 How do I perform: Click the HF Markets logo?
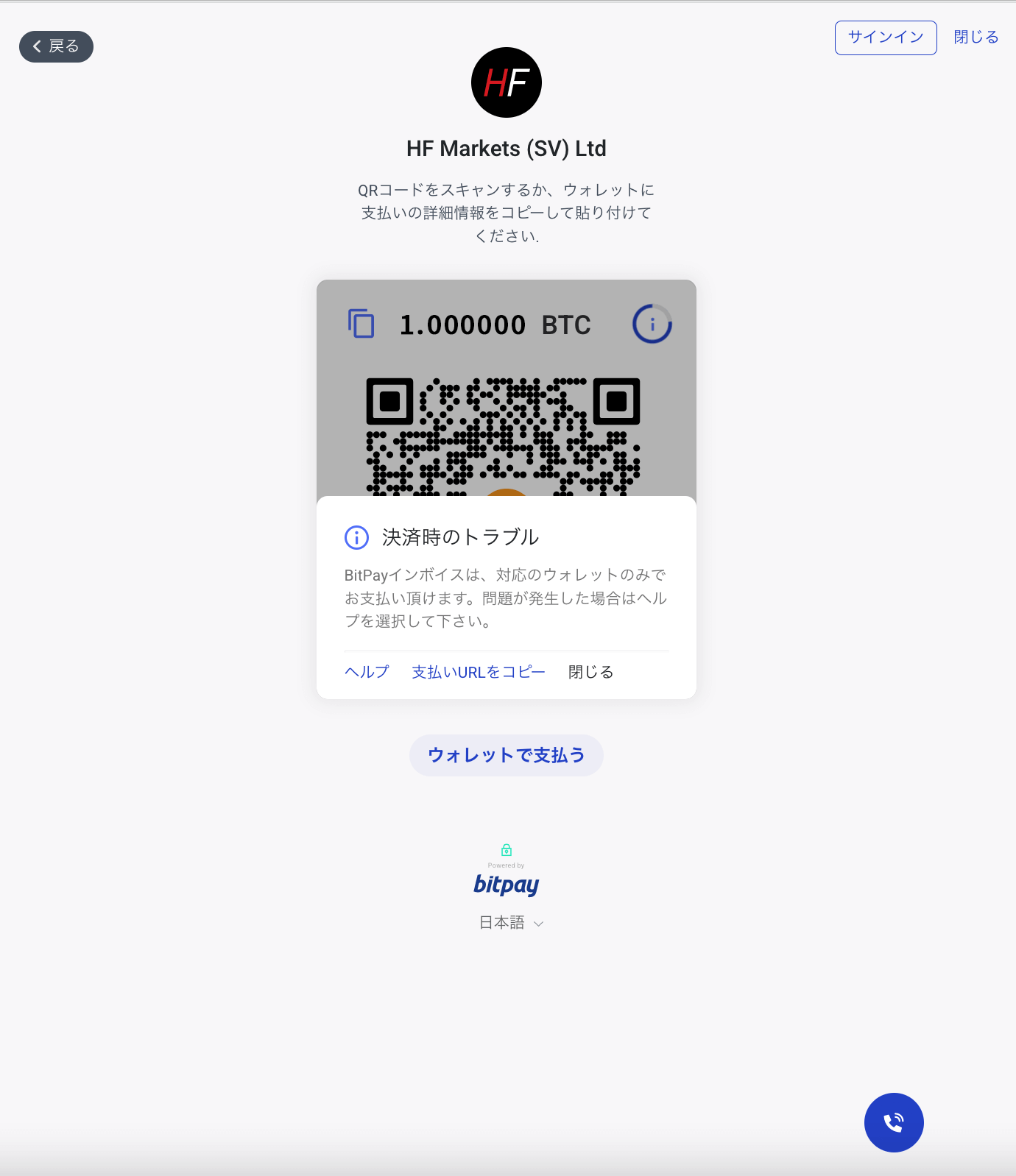pos(506,82)
